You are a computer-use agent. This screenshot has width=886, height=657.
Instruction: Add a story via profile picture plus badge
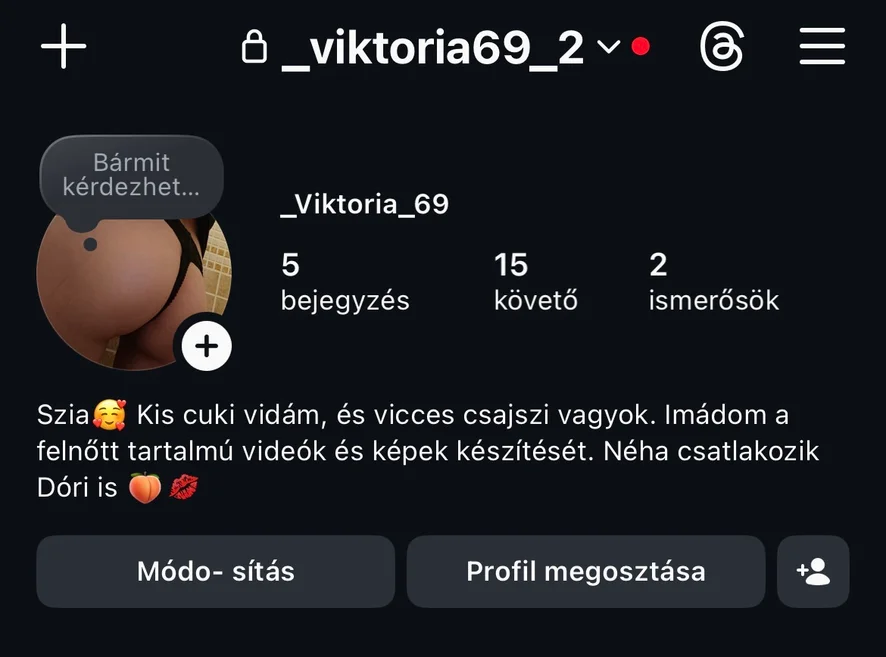point(206,347)
